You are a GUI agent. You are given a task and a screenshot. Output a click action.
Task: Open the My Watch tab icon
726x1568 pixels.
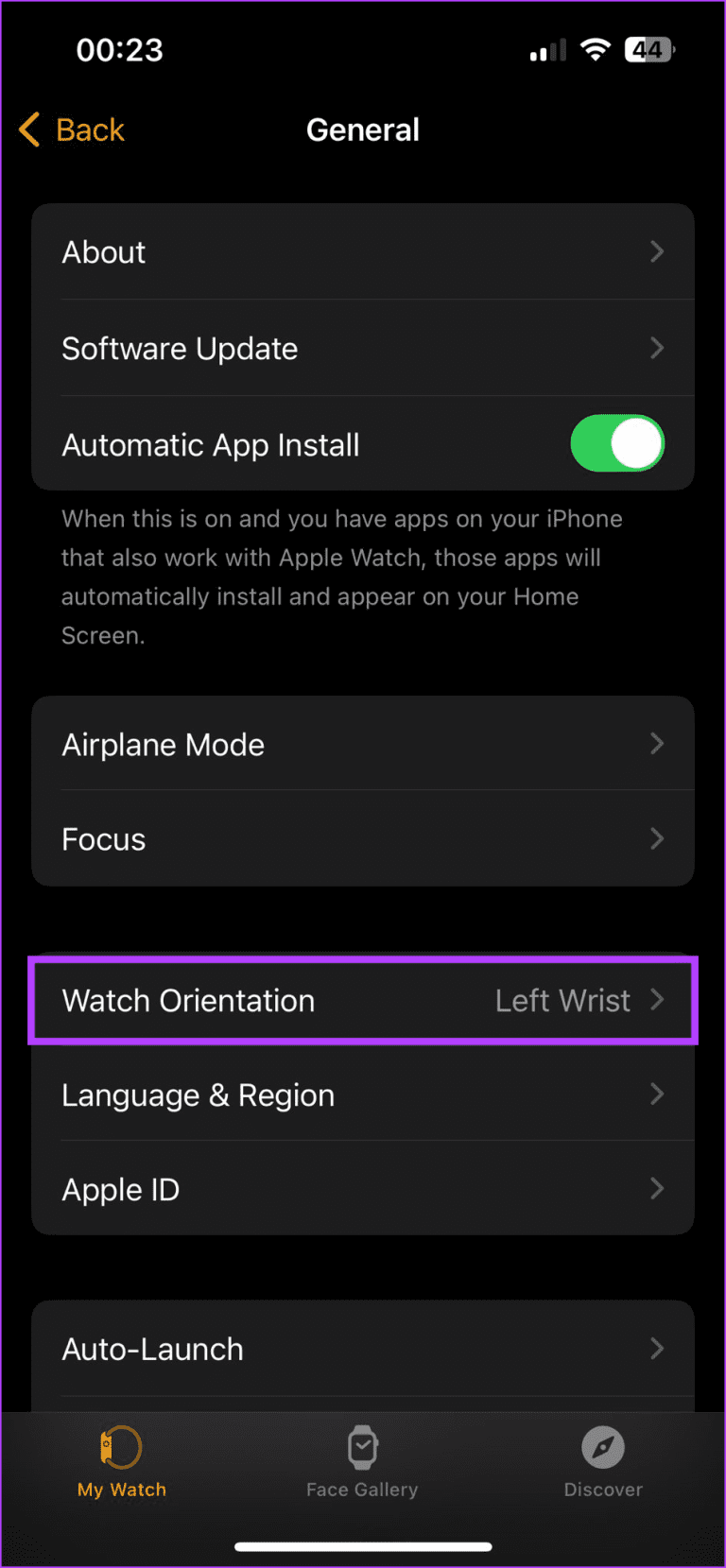[121, 1447]
